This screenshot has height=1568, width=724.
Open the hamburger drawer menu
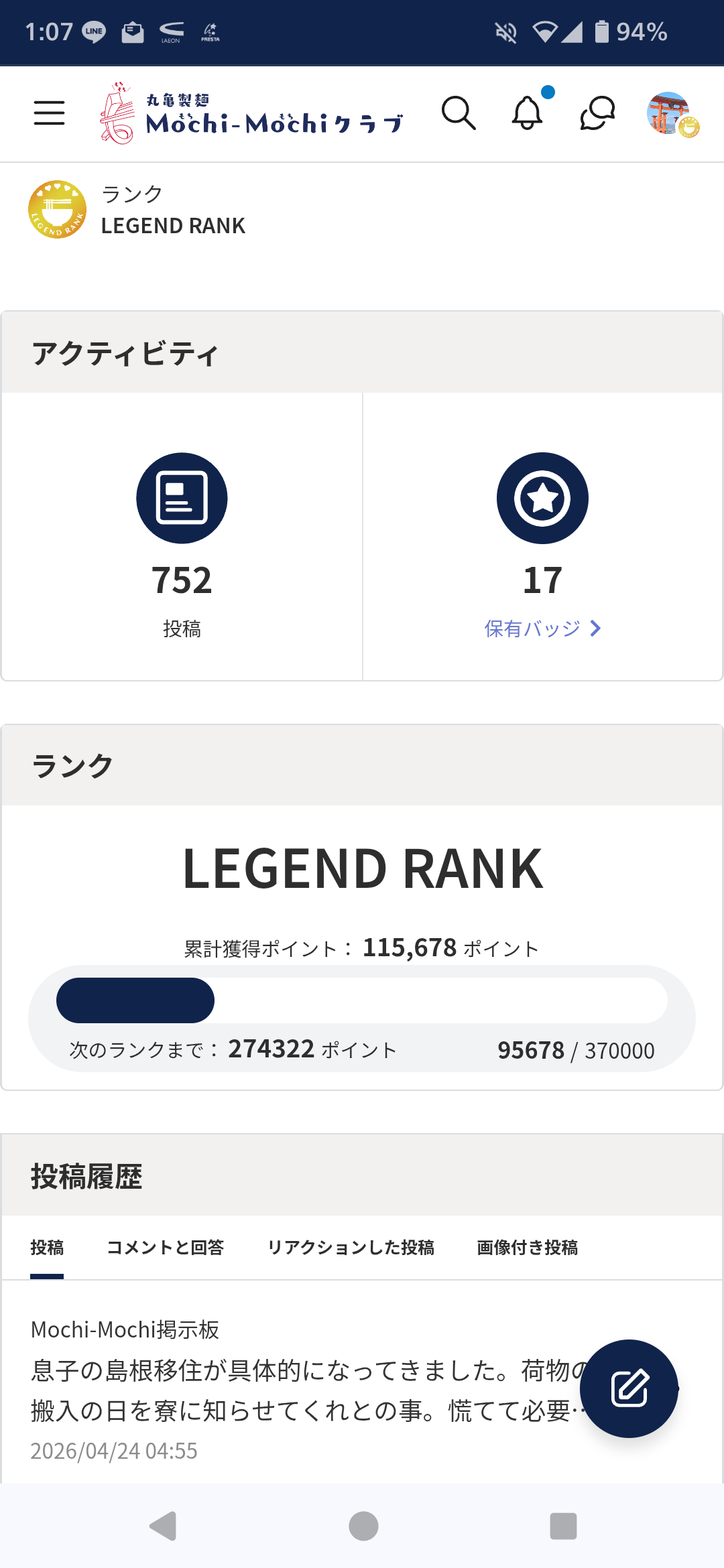(x=50, y=113)
